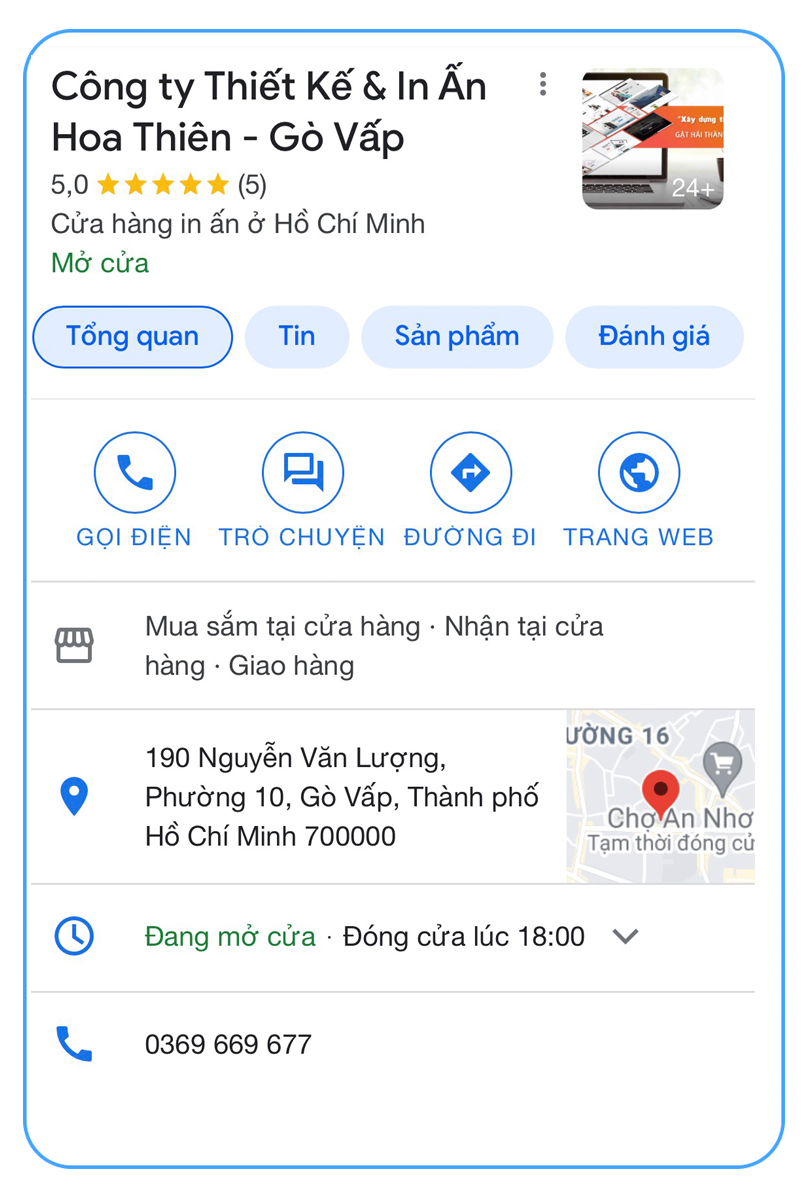Tap the Gọi điện call button
The height and width of the screenshot is (1196, 808).
134,472
